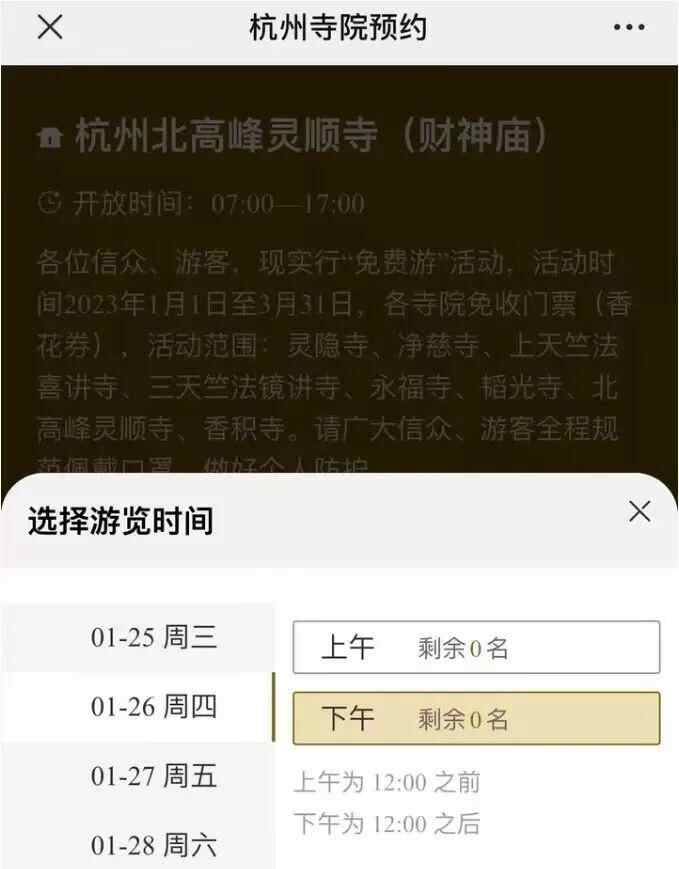
Task: Select the date 01-25 周三
Action: click(x=153, y=637)
